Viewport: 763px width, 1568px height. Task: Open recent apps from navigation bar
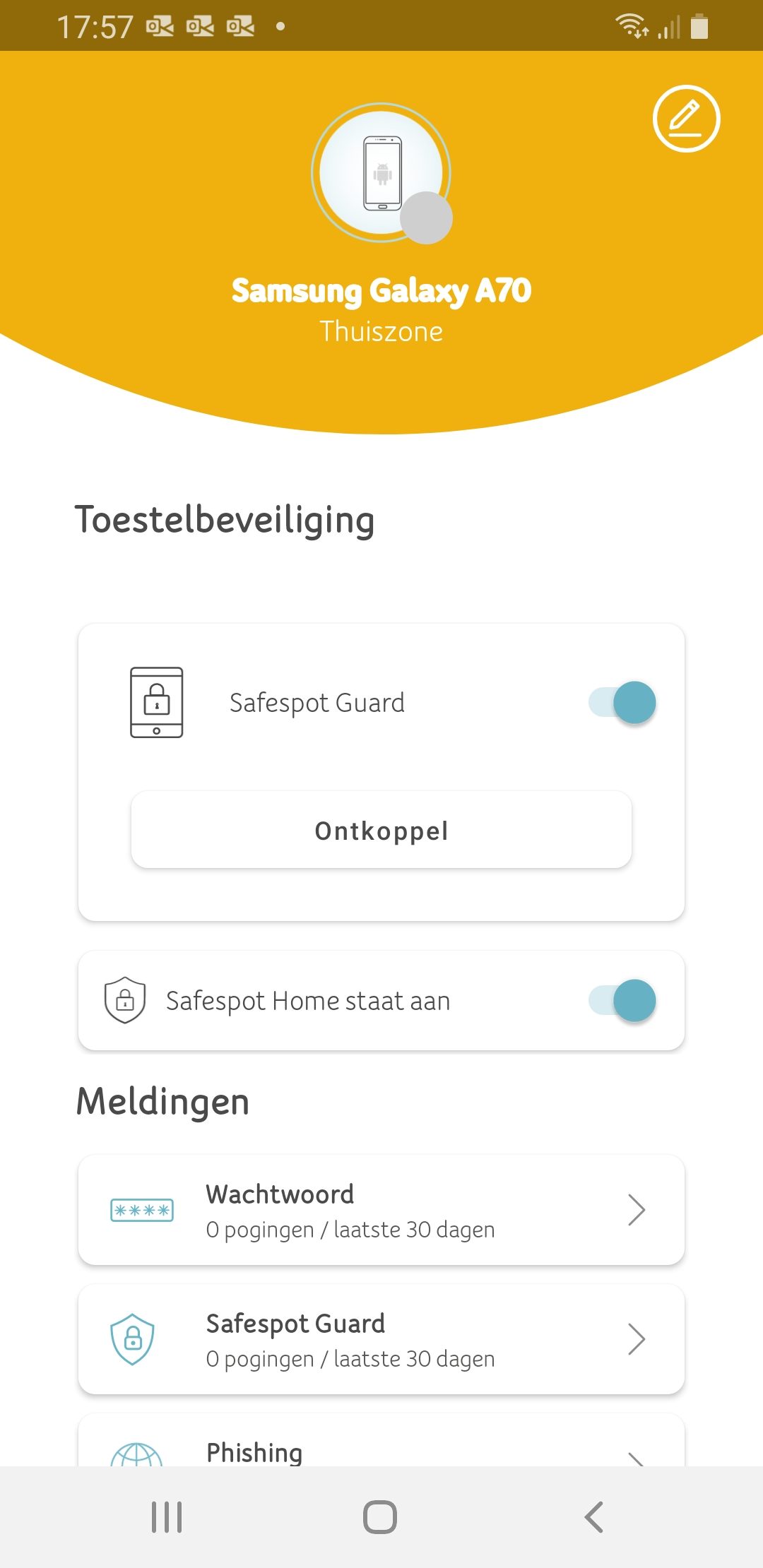point(167,1516)
